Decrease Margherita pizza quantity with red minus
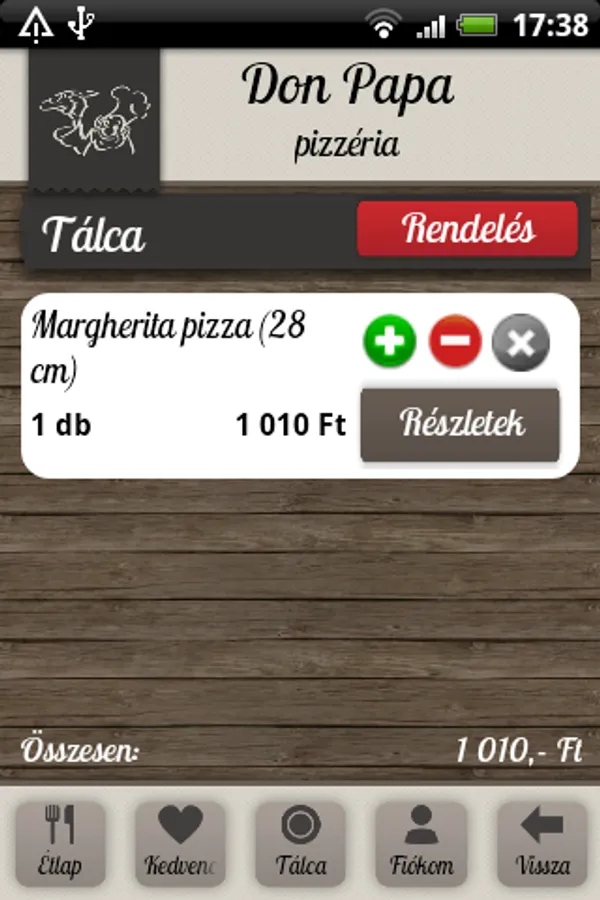600x900 pixels. pyautogui.click(x=455, y=343)
